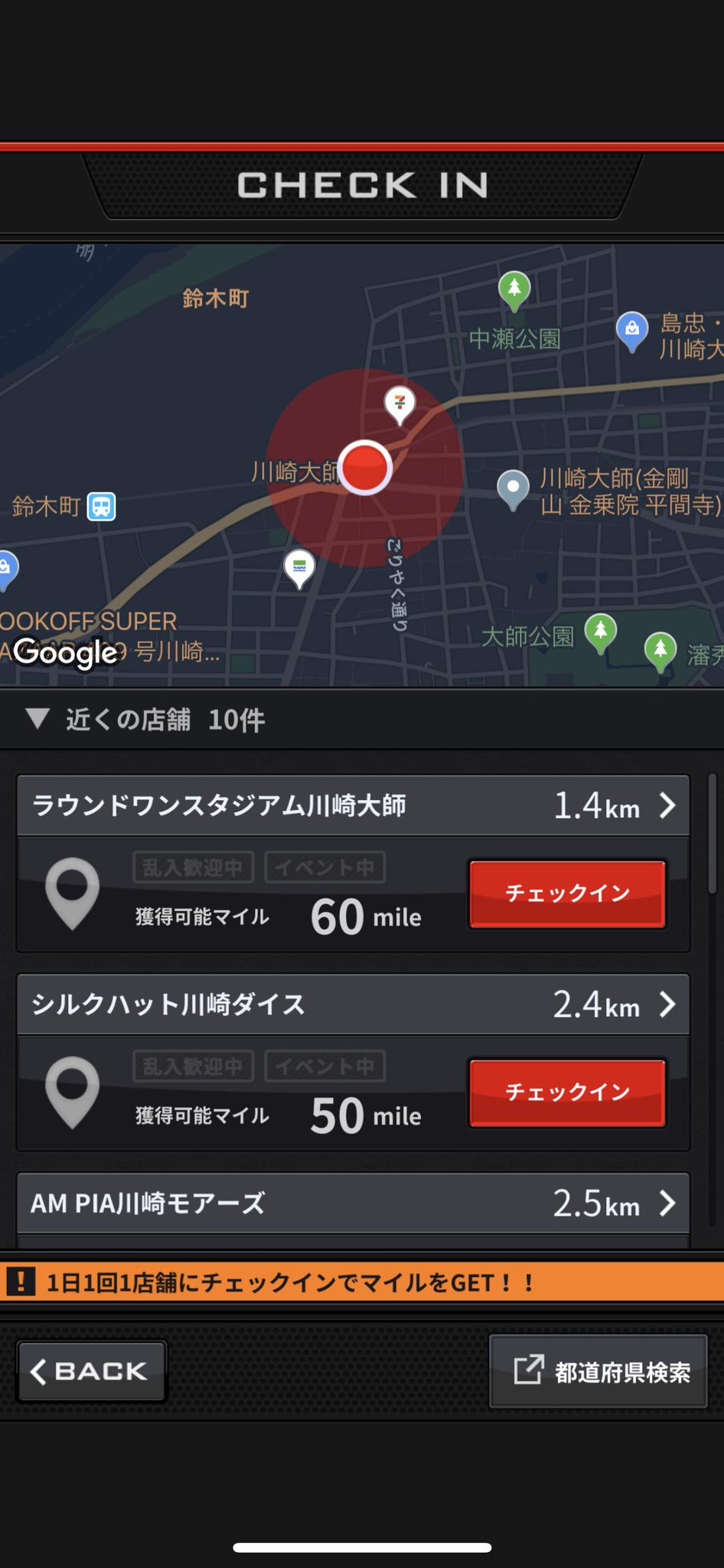
Task: Open シルクハット川崎ダイス store details
Action: click(x=353, y=1004)
